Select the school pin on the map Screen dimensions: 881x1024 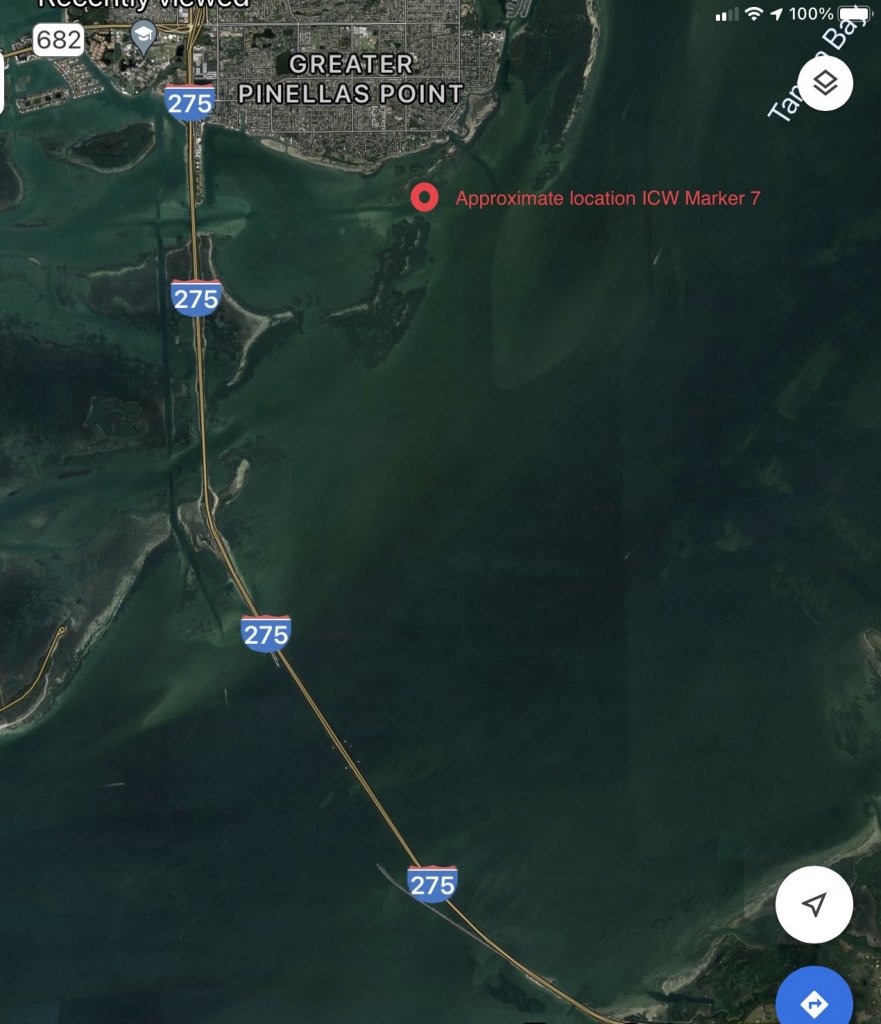pos(144,35)
